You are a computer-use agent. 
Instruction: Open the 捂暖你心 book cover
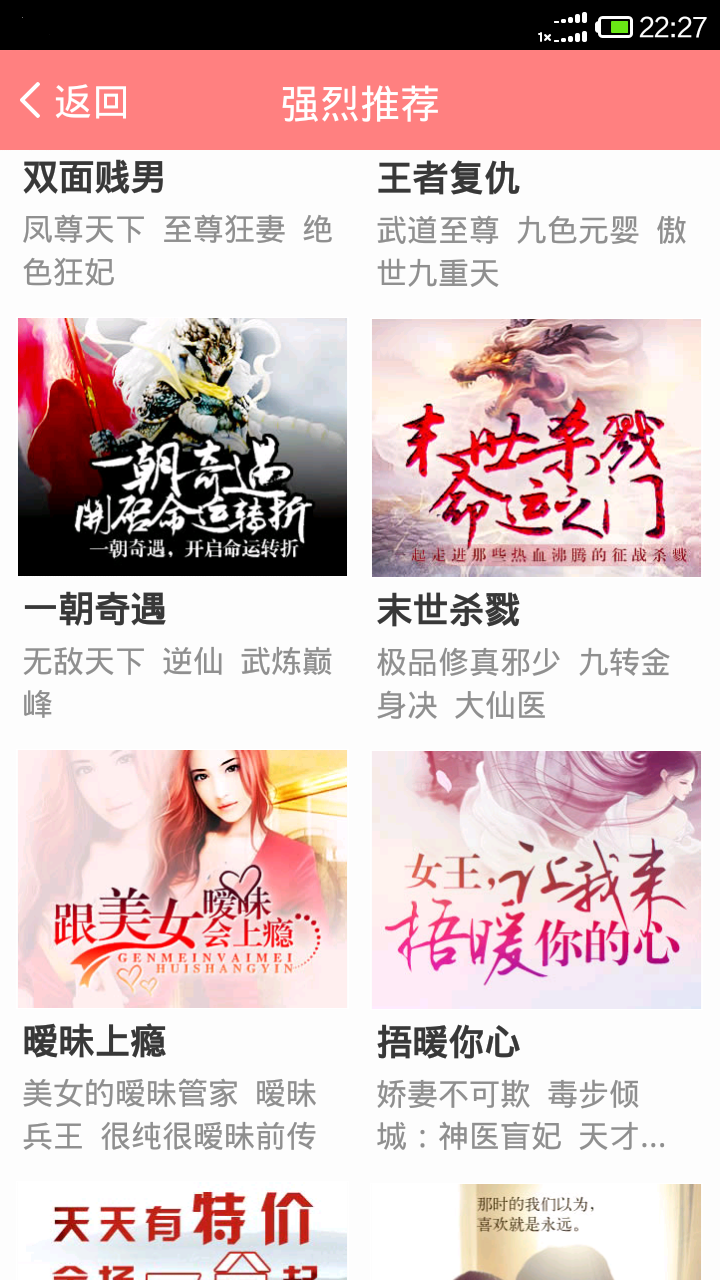(x=536, y=879)
